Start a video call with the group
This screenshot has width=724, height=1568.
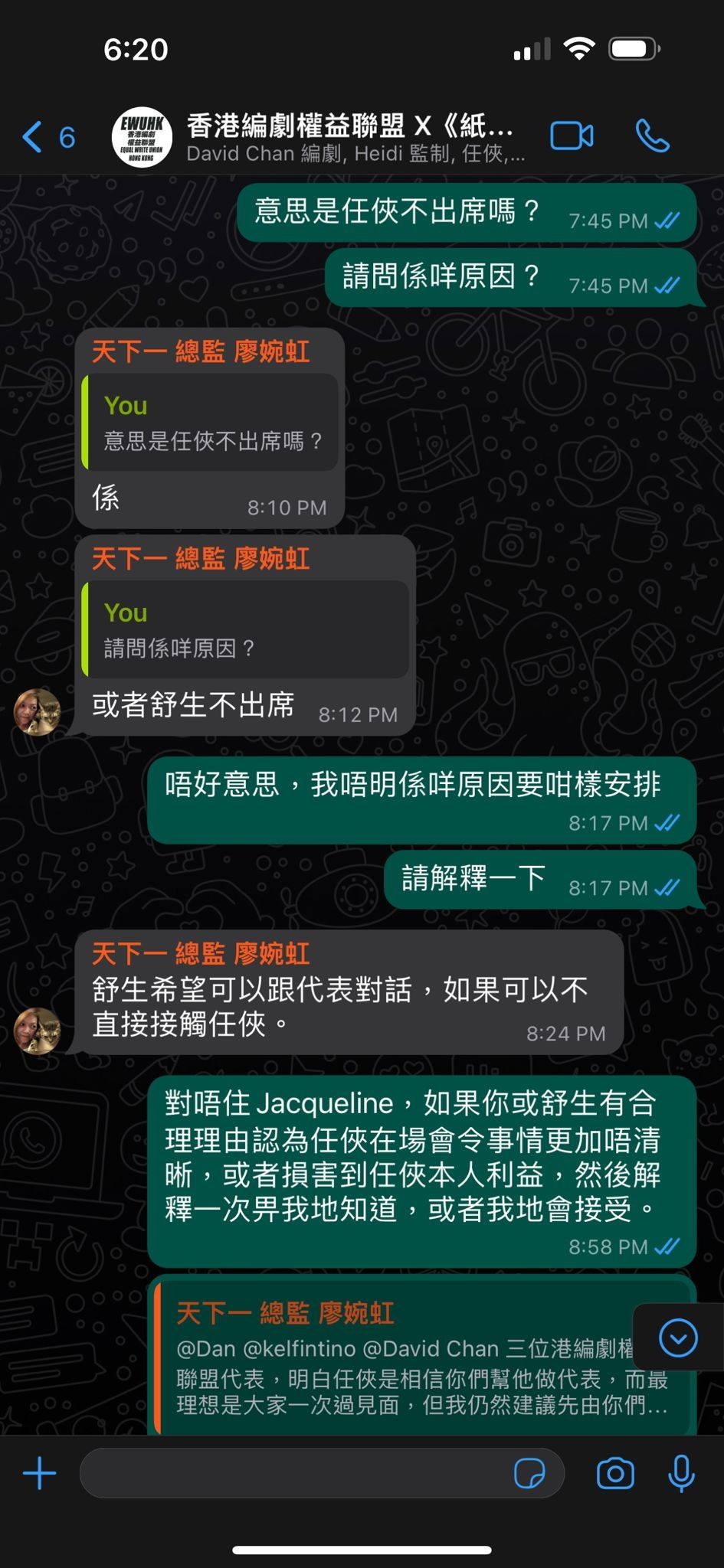point(572,137)
